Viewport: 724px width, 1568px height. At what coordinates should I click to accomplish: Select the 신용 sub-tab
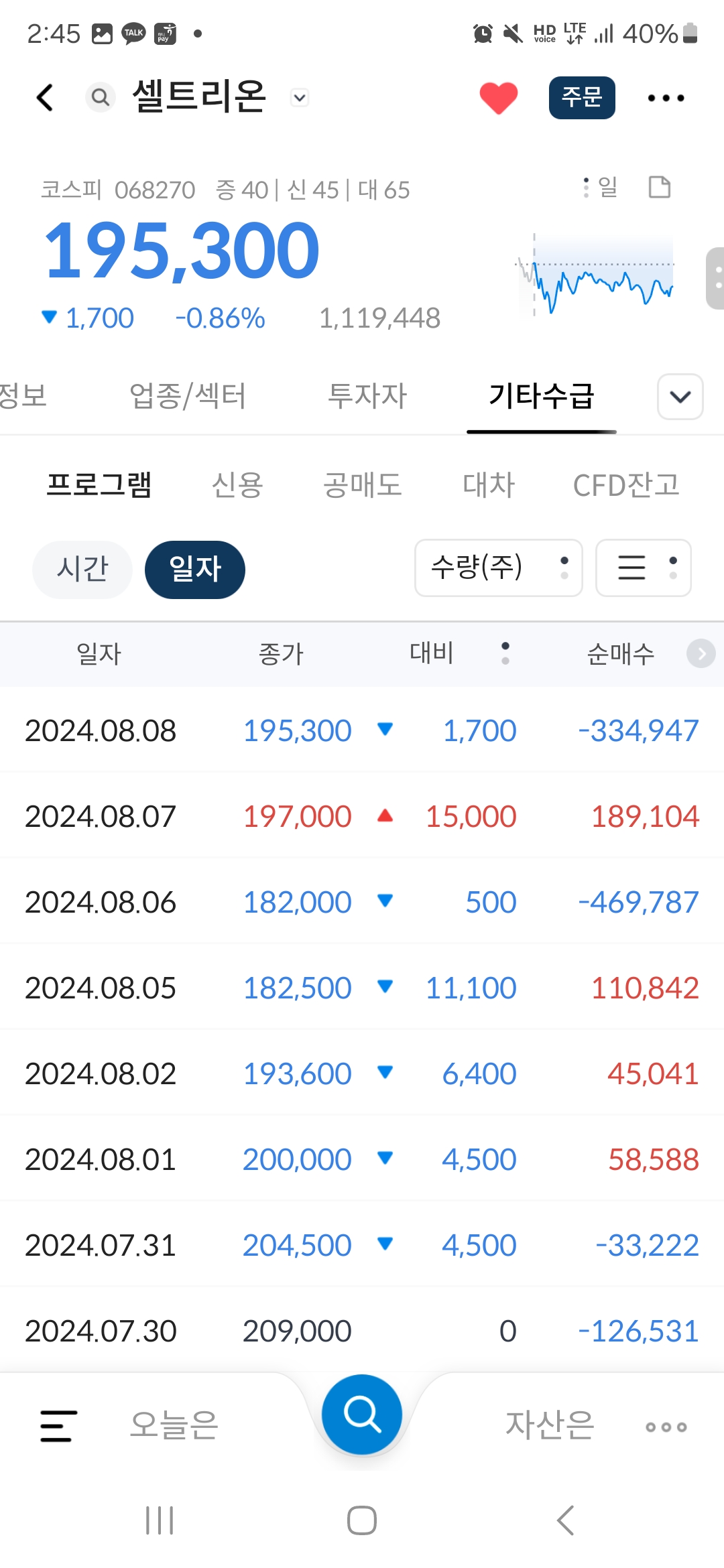pyautogui.click(x=237, y=484)
